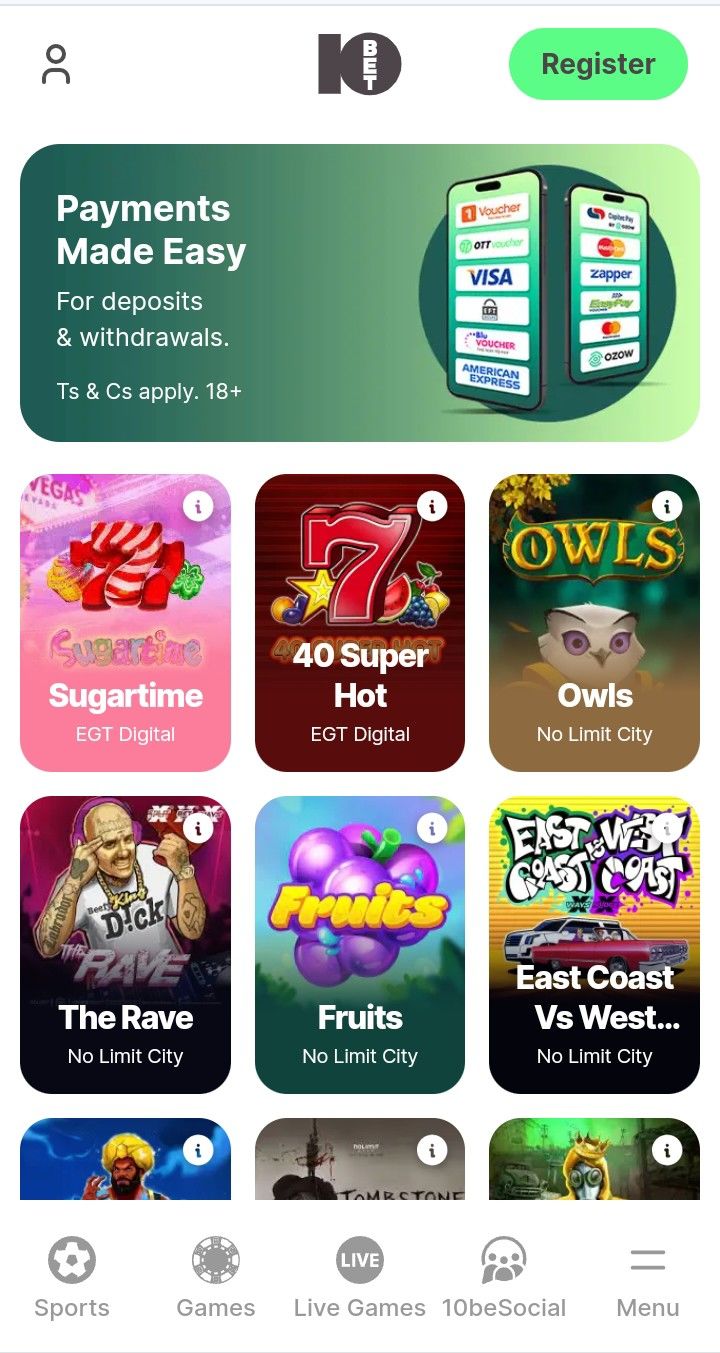Screen dimensions: 720x1353
Task: Show info for The Rave
Action: point(198,828)
